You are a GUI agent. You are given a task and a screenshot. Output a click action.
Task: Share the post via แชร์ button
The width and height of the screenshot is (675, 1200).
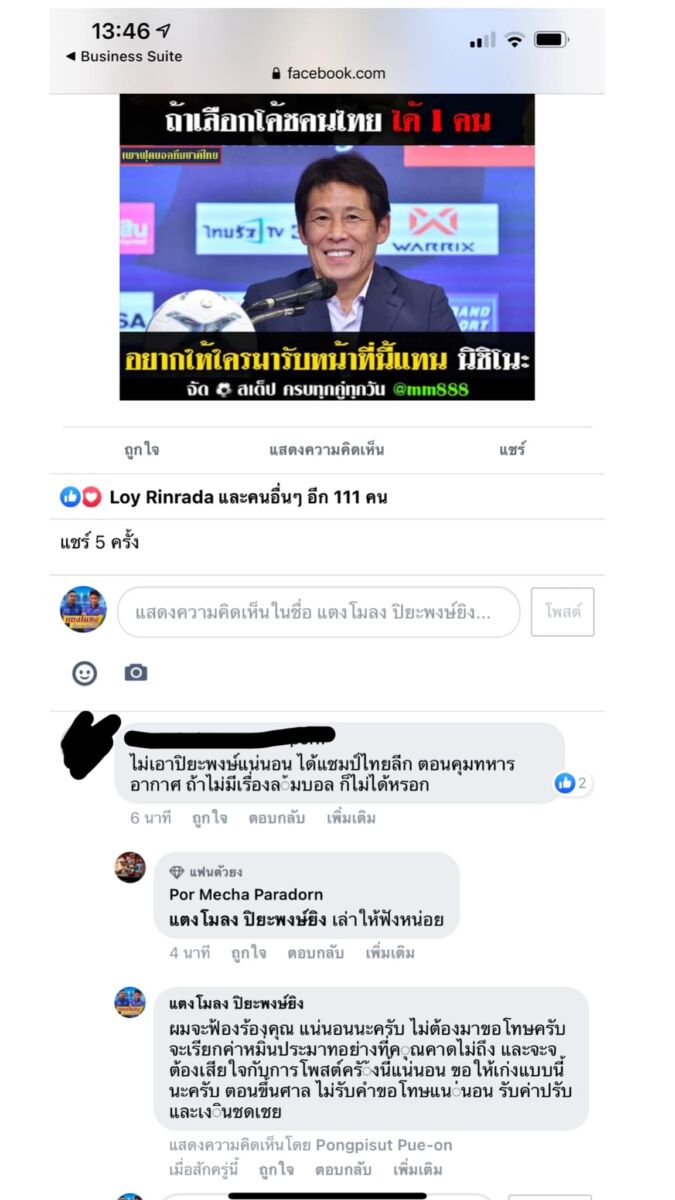512,450
